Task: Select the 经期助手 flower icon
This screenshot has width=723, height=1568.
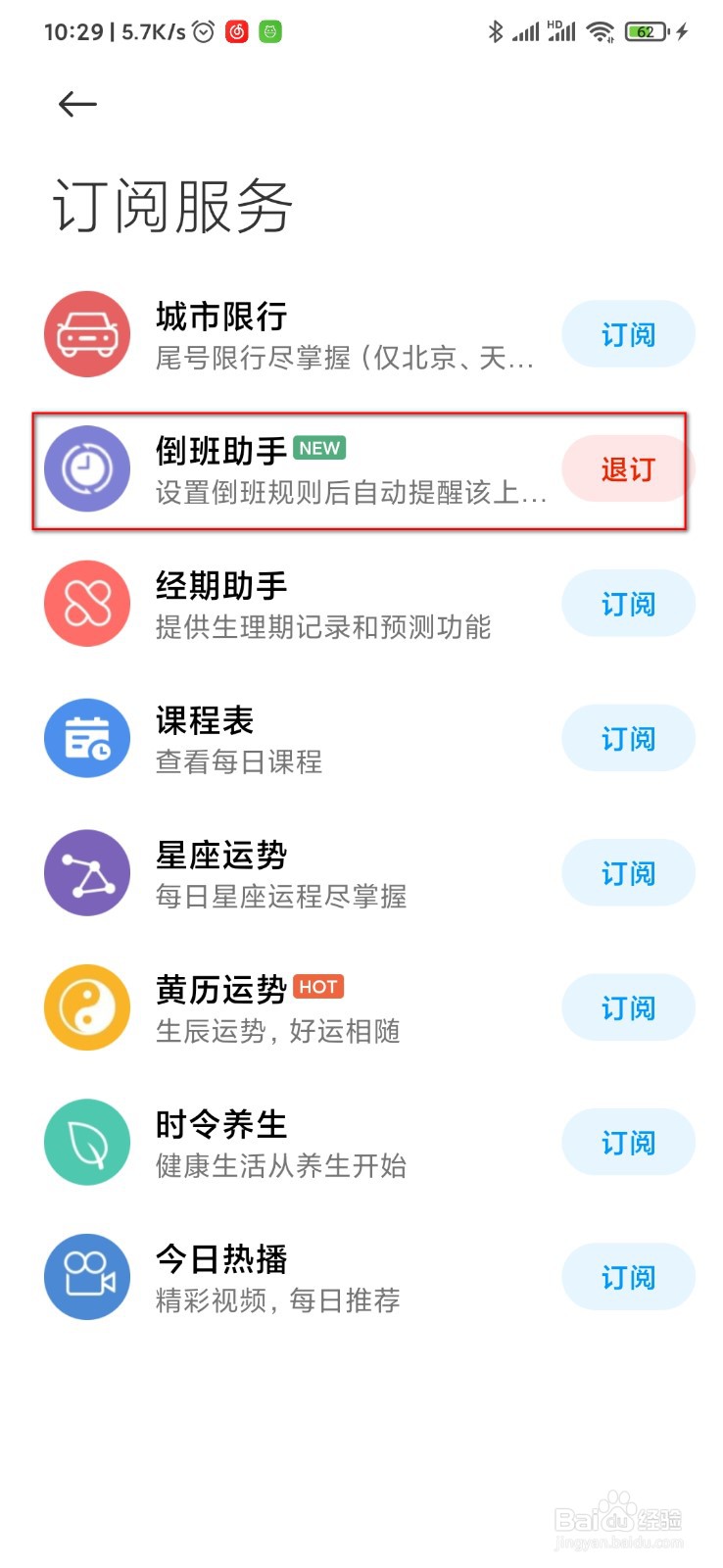Action: tap(86, 604)
